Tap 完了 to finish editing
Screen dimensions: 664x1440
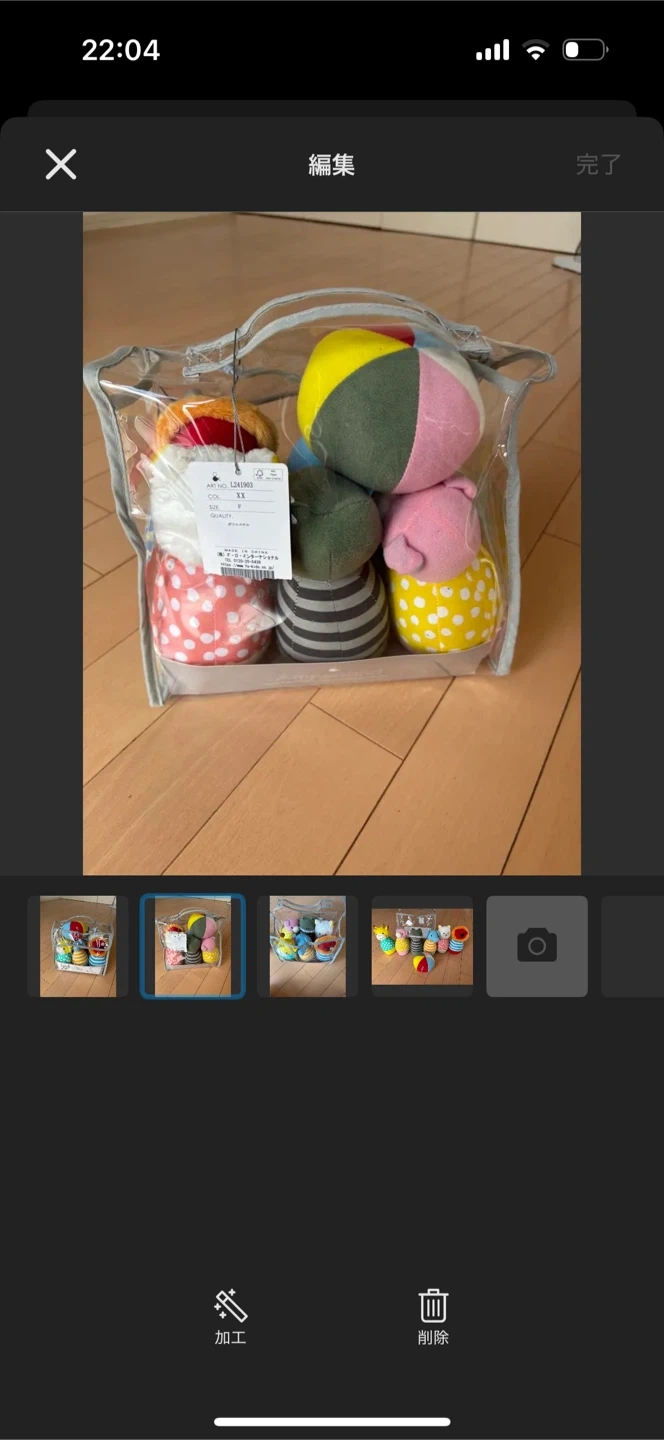(598, 165)
